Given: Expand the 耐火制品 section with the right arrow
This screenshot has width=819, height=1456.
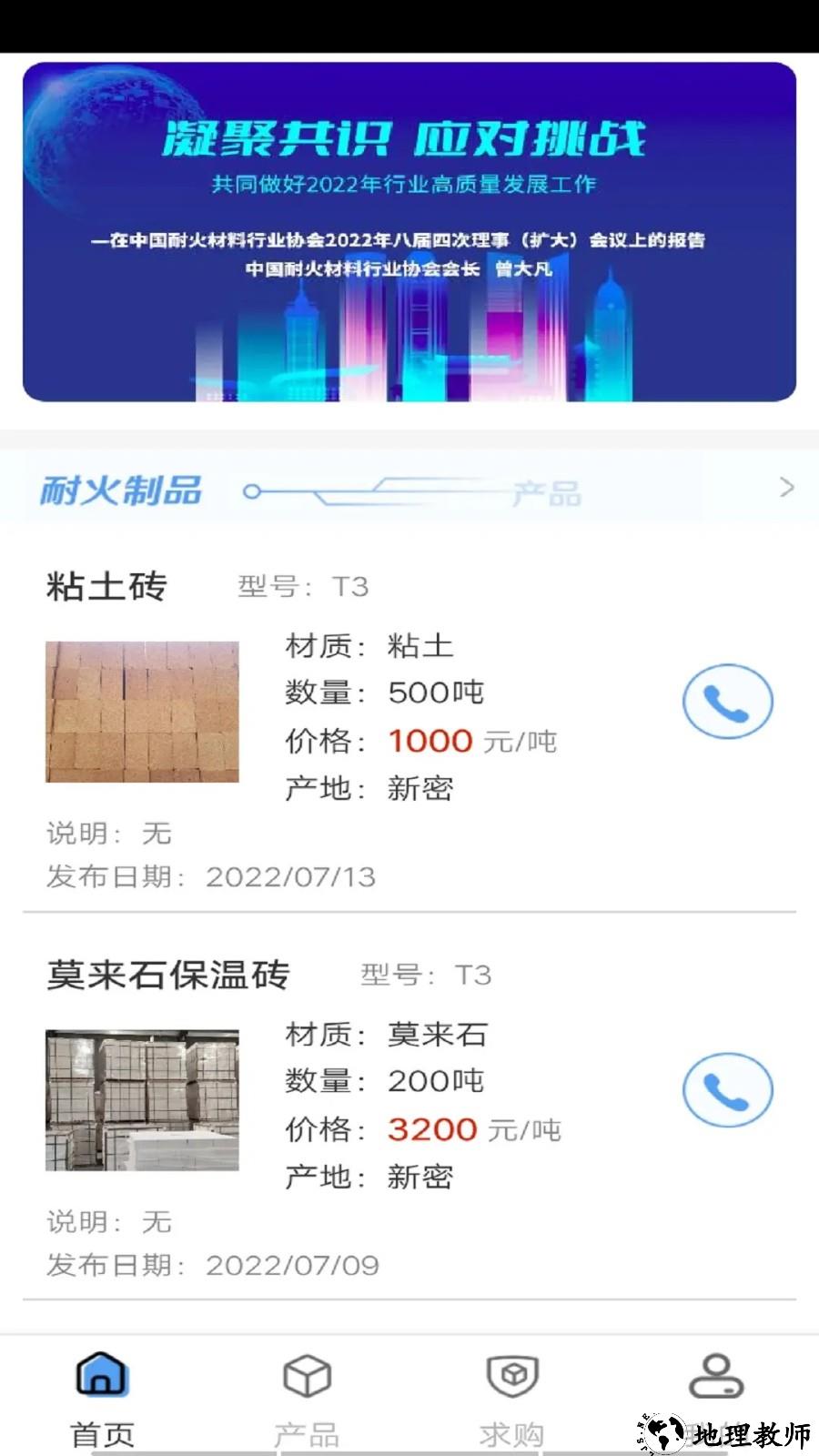Looking at the screenshot, I should [x=785, y=488].
